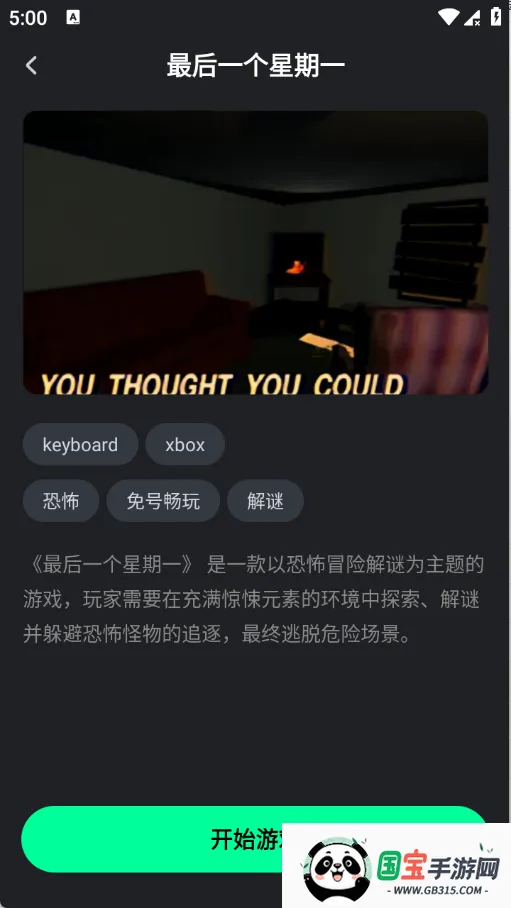The image size is (511, 908).
Task: Go back using the top-left arrow
Action: coord(31,65)
